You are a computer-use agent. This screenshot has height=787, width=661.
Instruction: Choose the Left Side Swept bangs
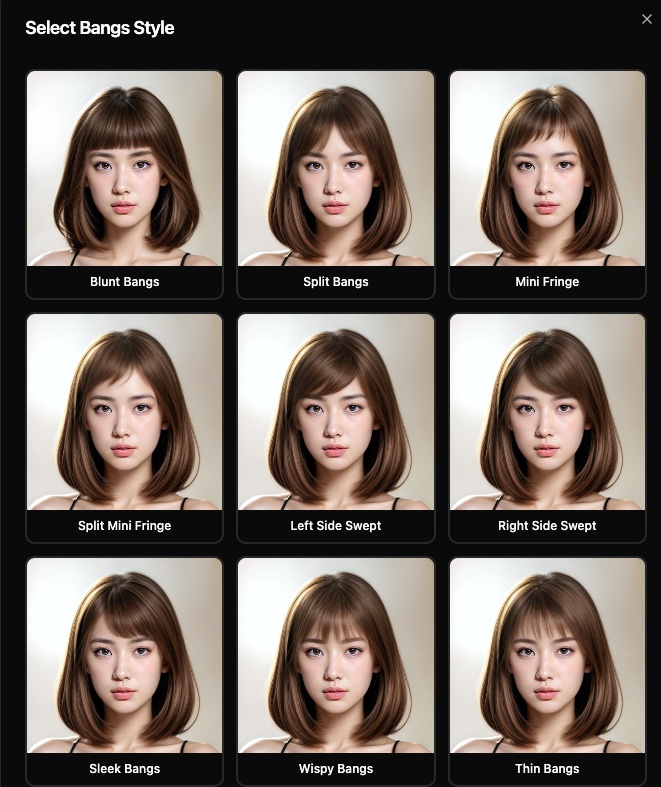[336, 427]
